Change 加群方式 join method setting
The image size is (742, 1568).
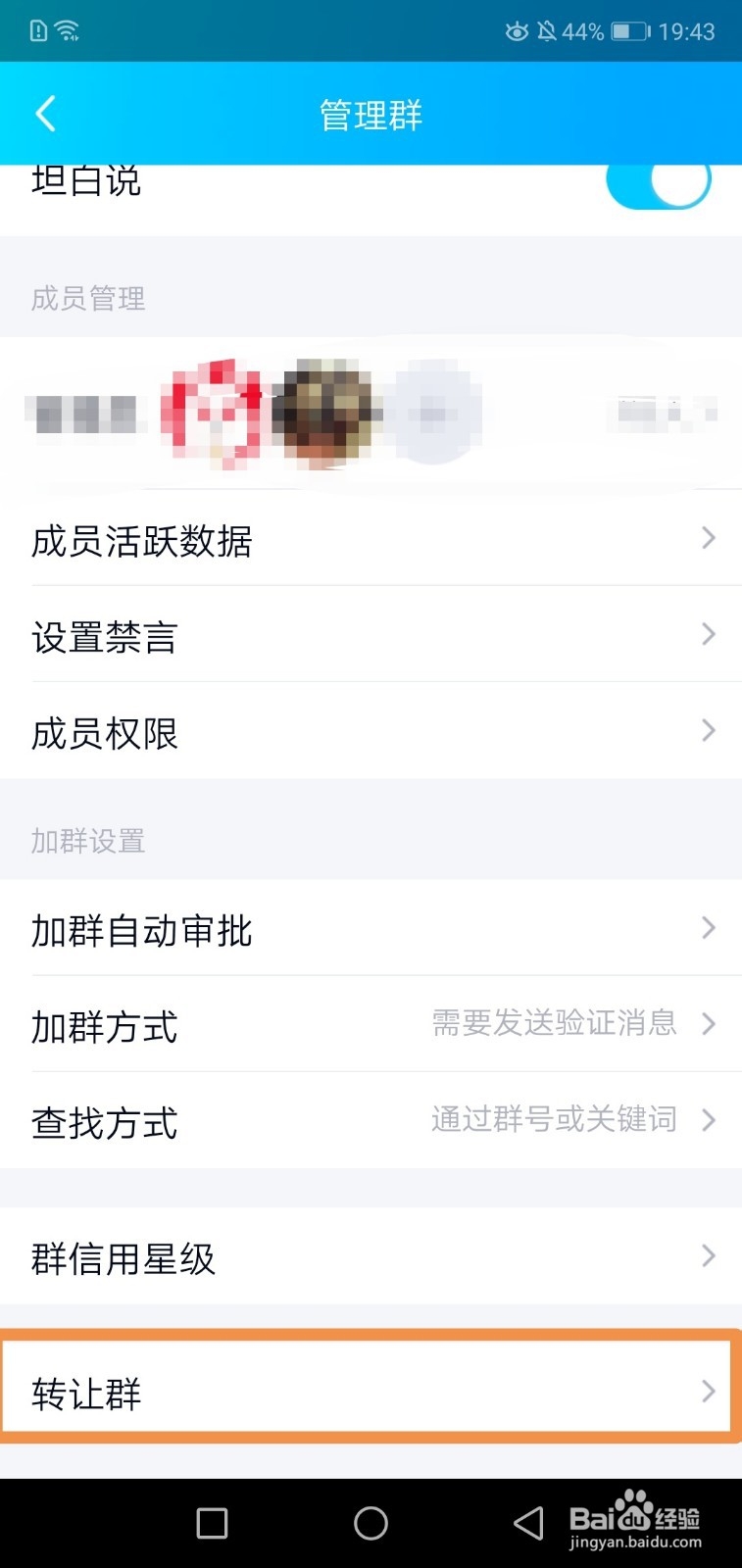point(371,1025)
